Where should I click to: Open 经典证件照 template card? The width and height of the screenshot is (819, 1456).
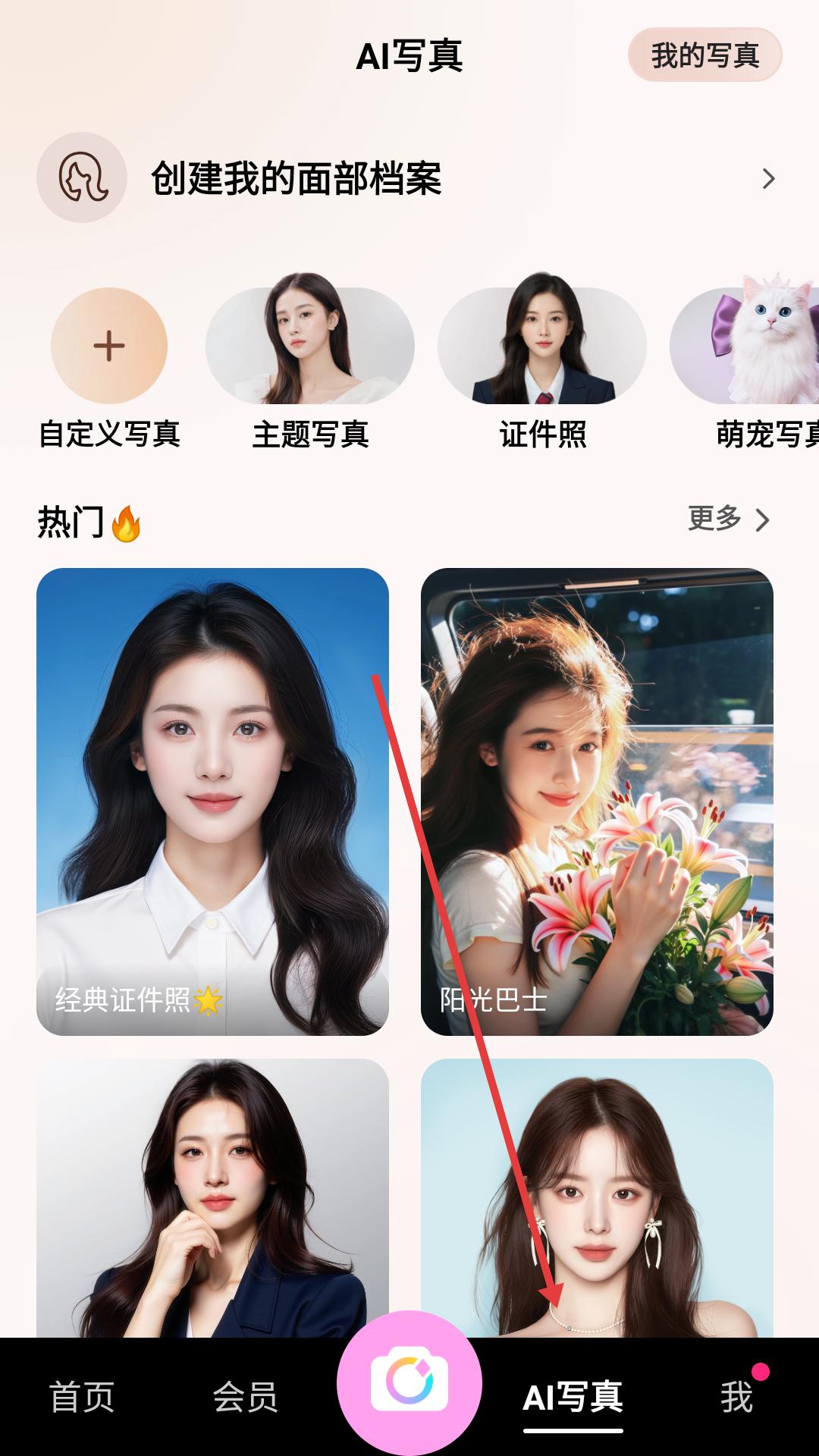click(212, 801)
